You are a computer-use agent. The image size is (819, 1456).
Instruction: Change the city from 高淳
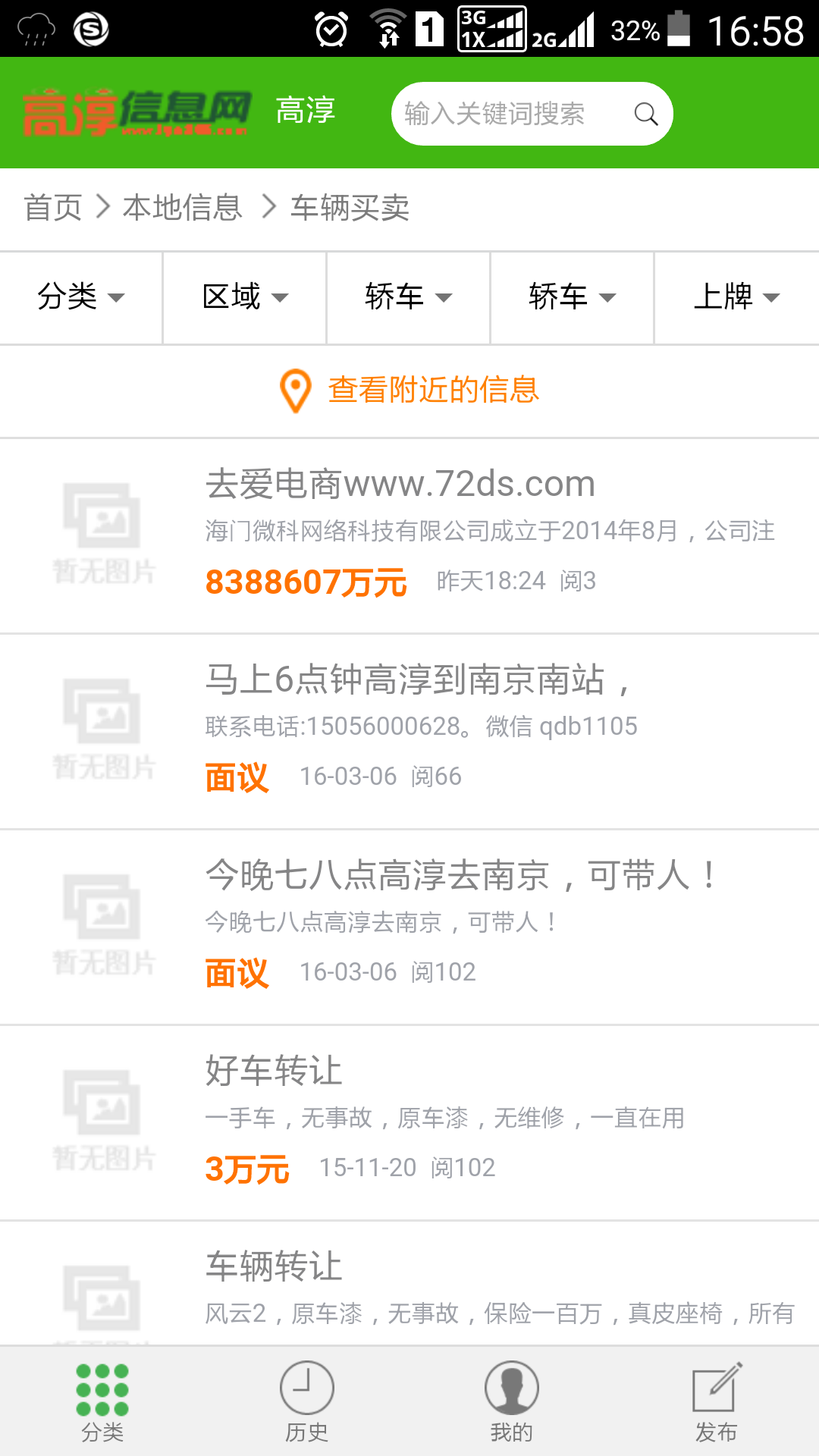click(x=306, y=111)
